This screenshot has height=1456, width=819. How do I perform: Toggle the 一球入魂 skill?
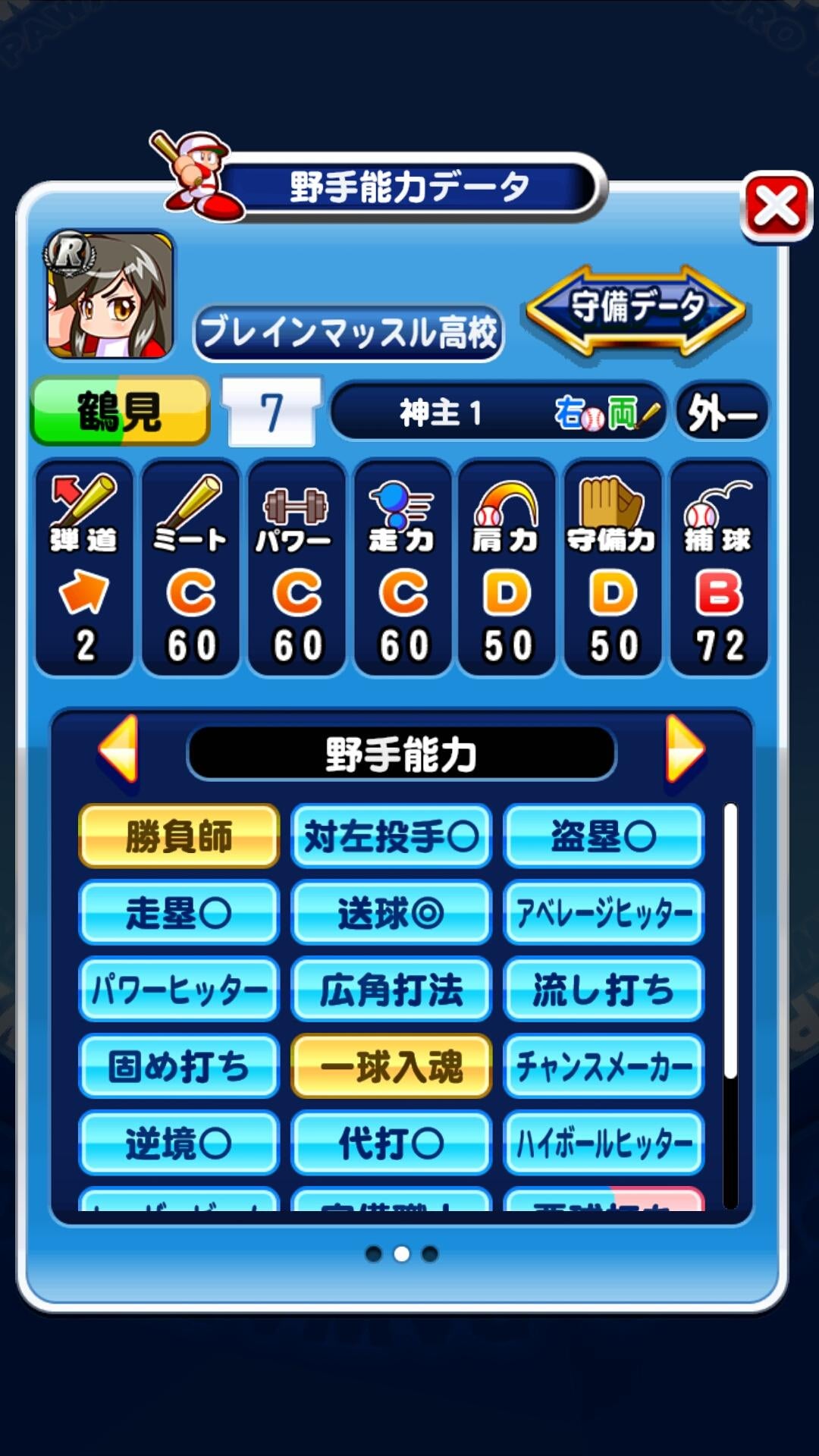(x=391, y=1065)
